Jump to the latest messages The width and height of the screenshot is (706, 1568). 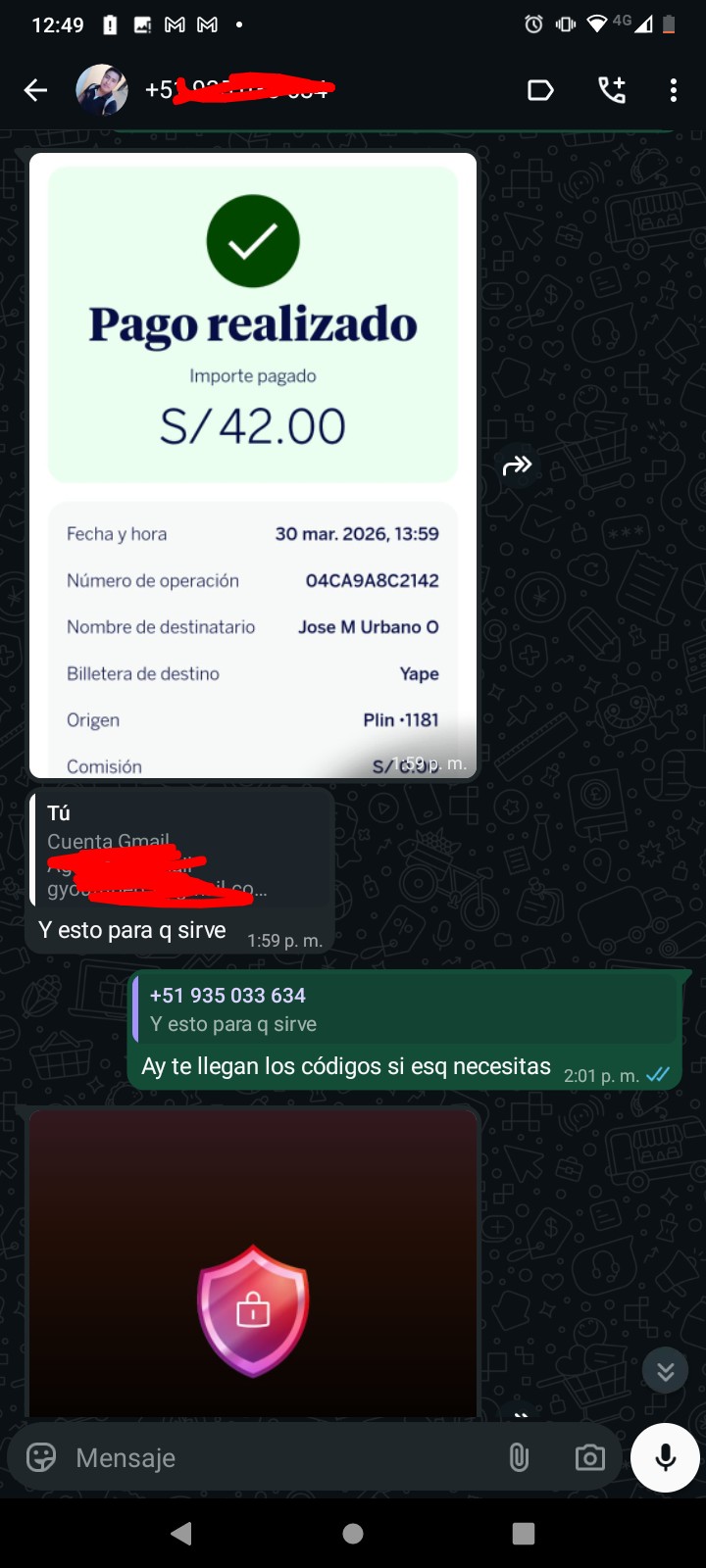coord(666,1370)
